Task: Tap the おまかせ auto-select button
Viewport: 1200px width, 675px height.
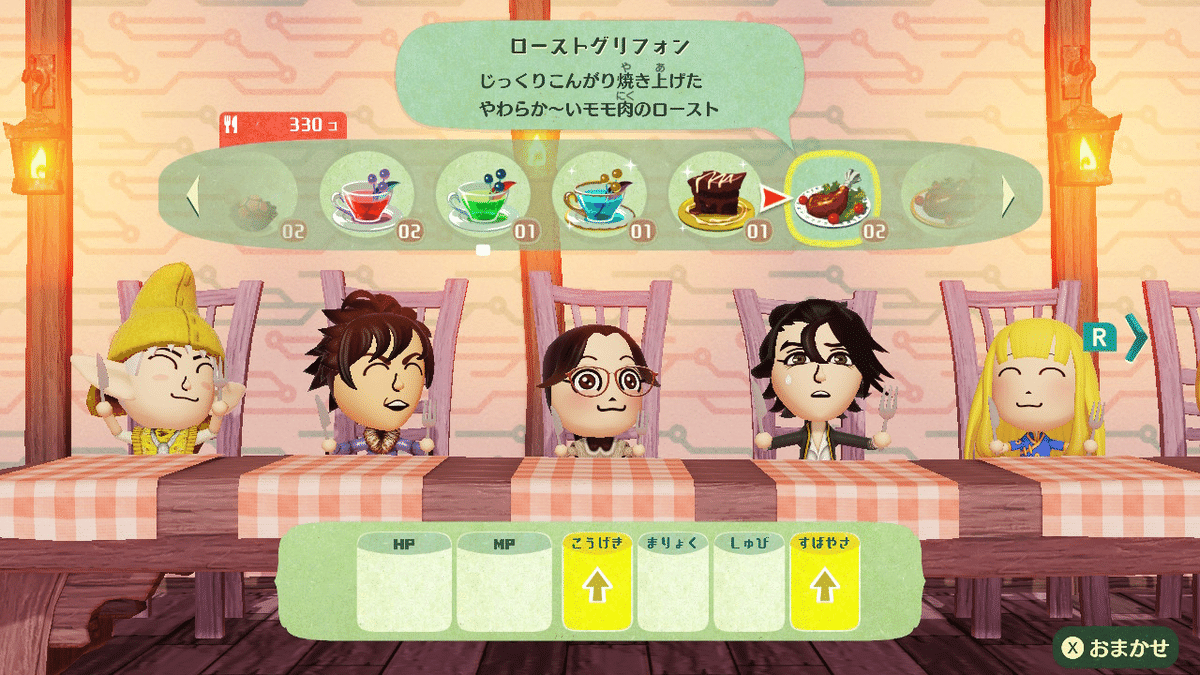Action: [x=1116, y=647]
